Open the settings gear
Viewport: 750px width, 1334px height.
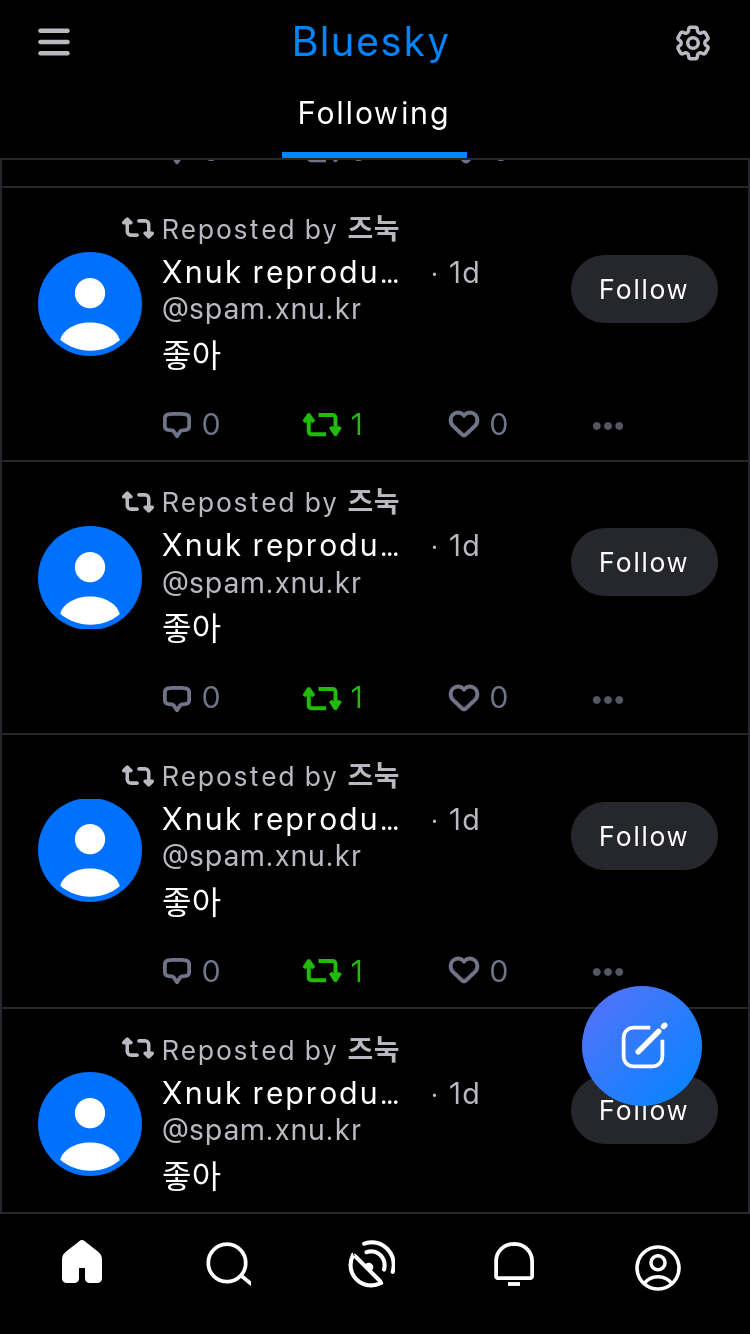[x=692, y=44]
